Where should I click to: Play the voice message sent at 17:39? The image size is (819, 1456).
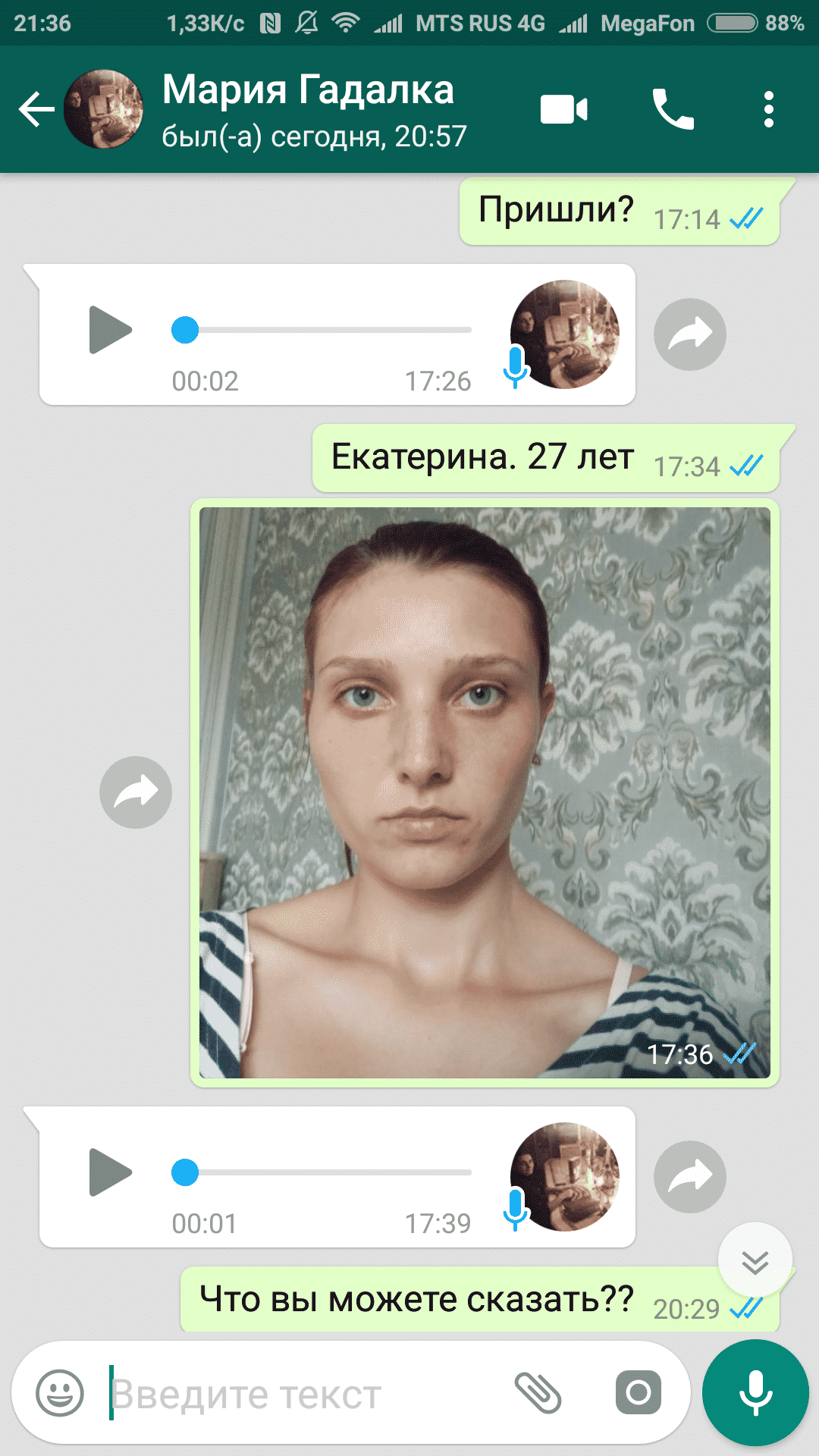click(x=111, y=1172)
